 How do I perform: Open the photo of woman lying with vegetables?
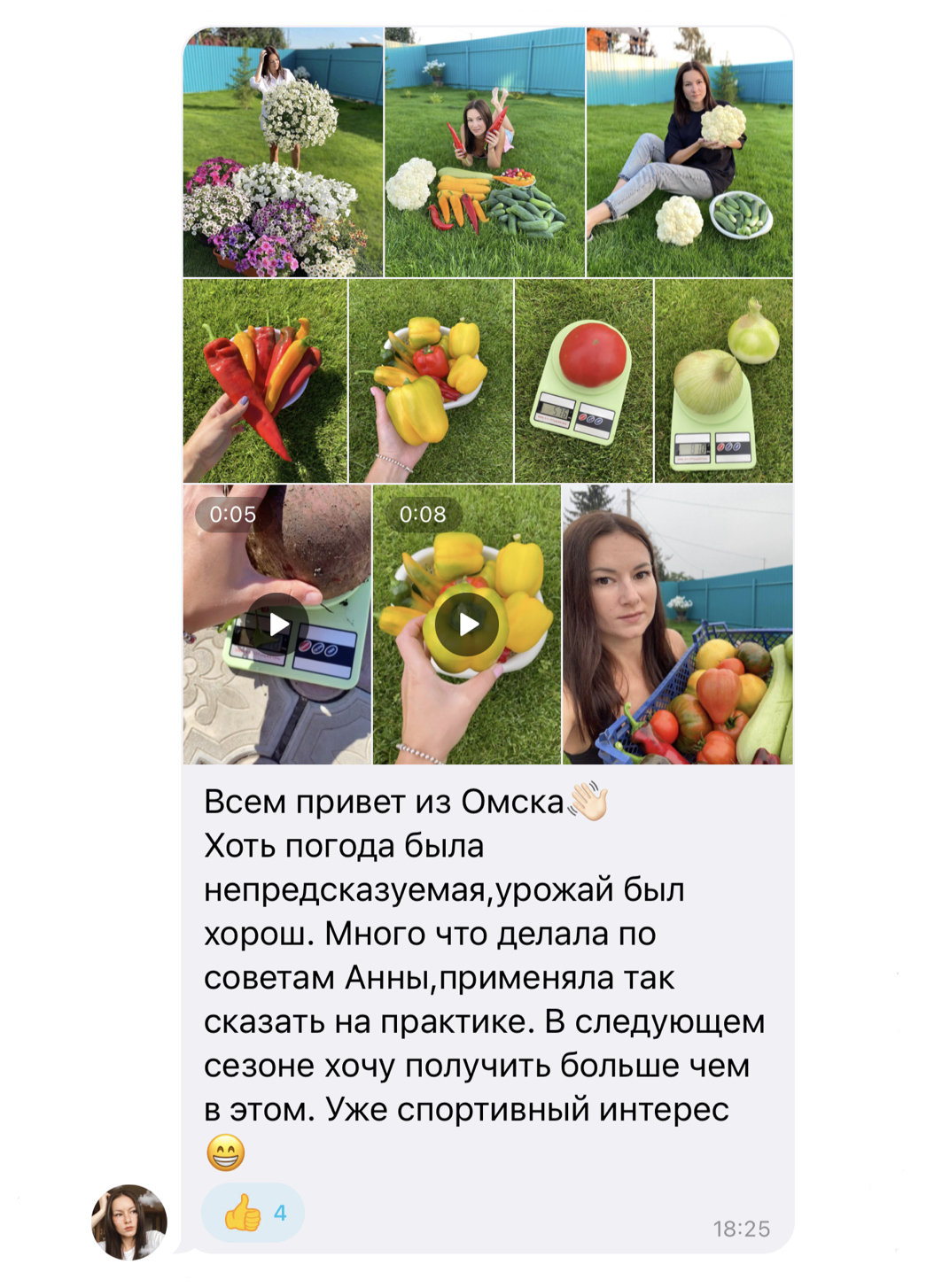485,152
